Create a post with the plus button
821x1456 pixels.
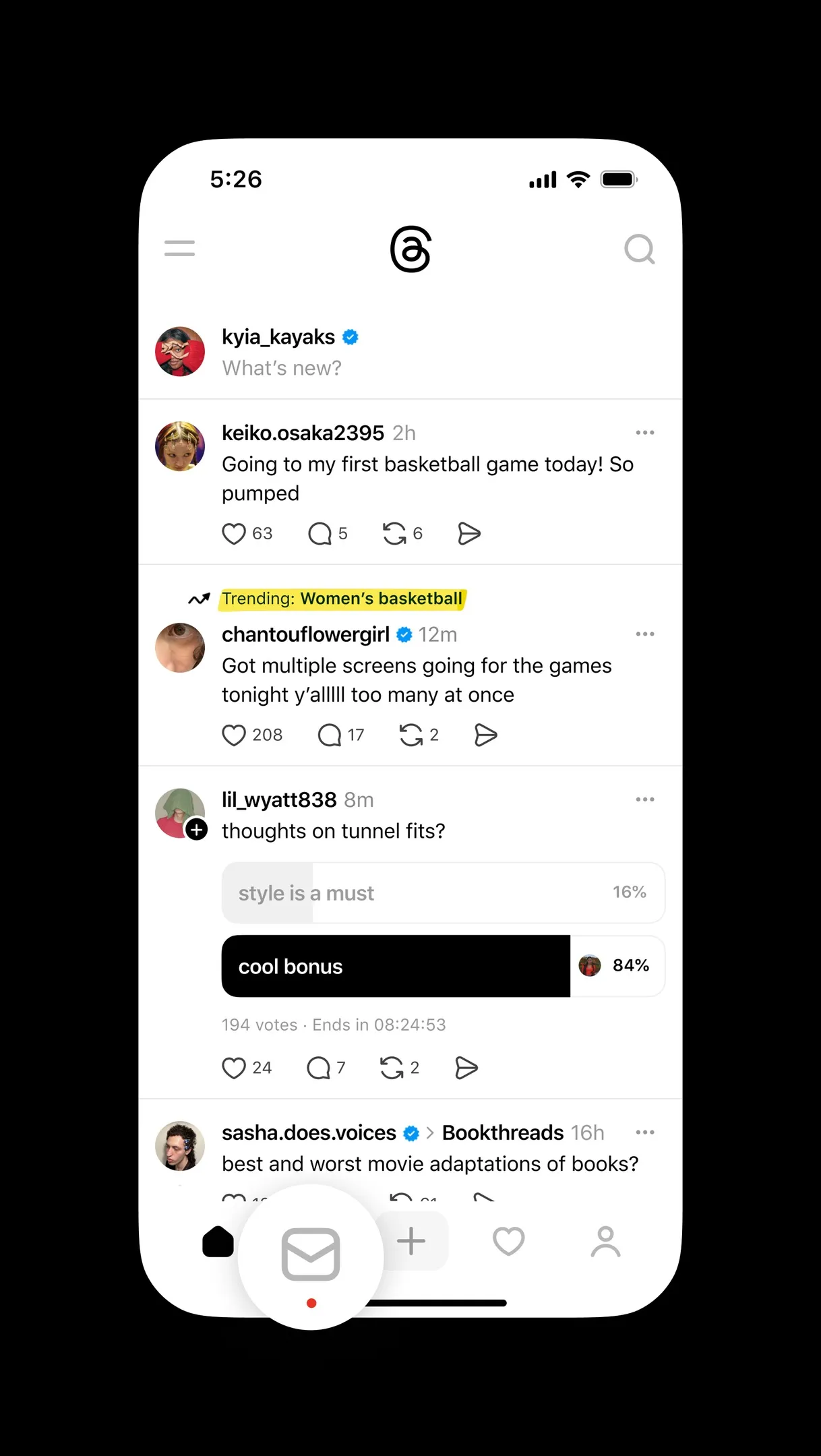pos(411,1241)
